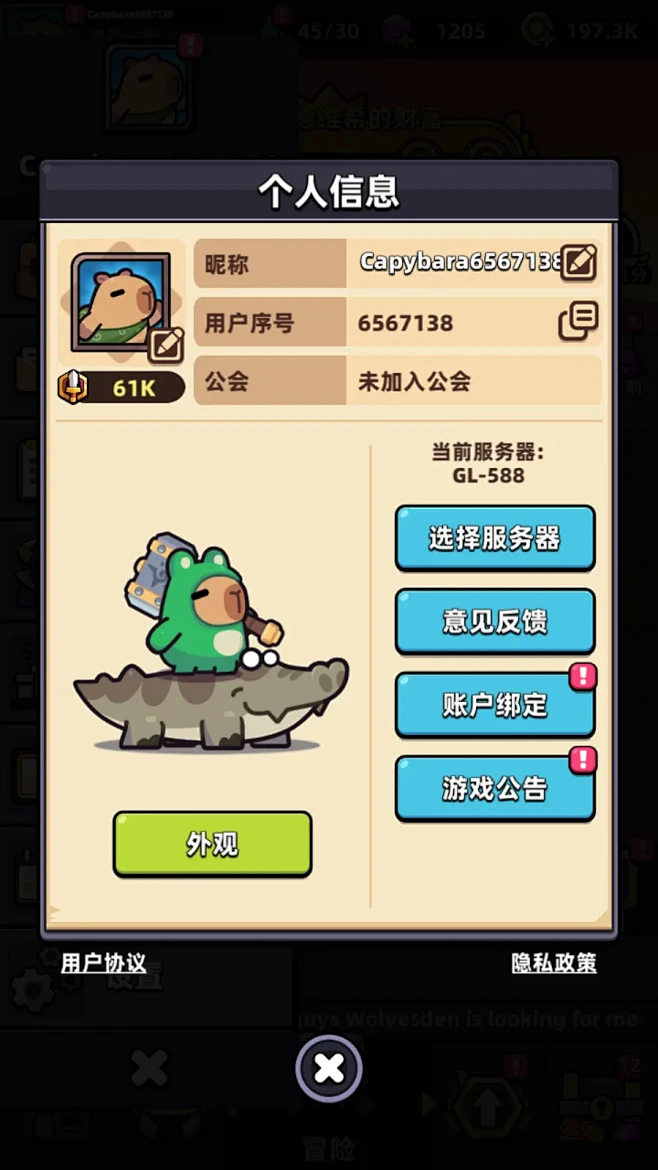View 游戏公告 game announcements

tap(494, 789)
